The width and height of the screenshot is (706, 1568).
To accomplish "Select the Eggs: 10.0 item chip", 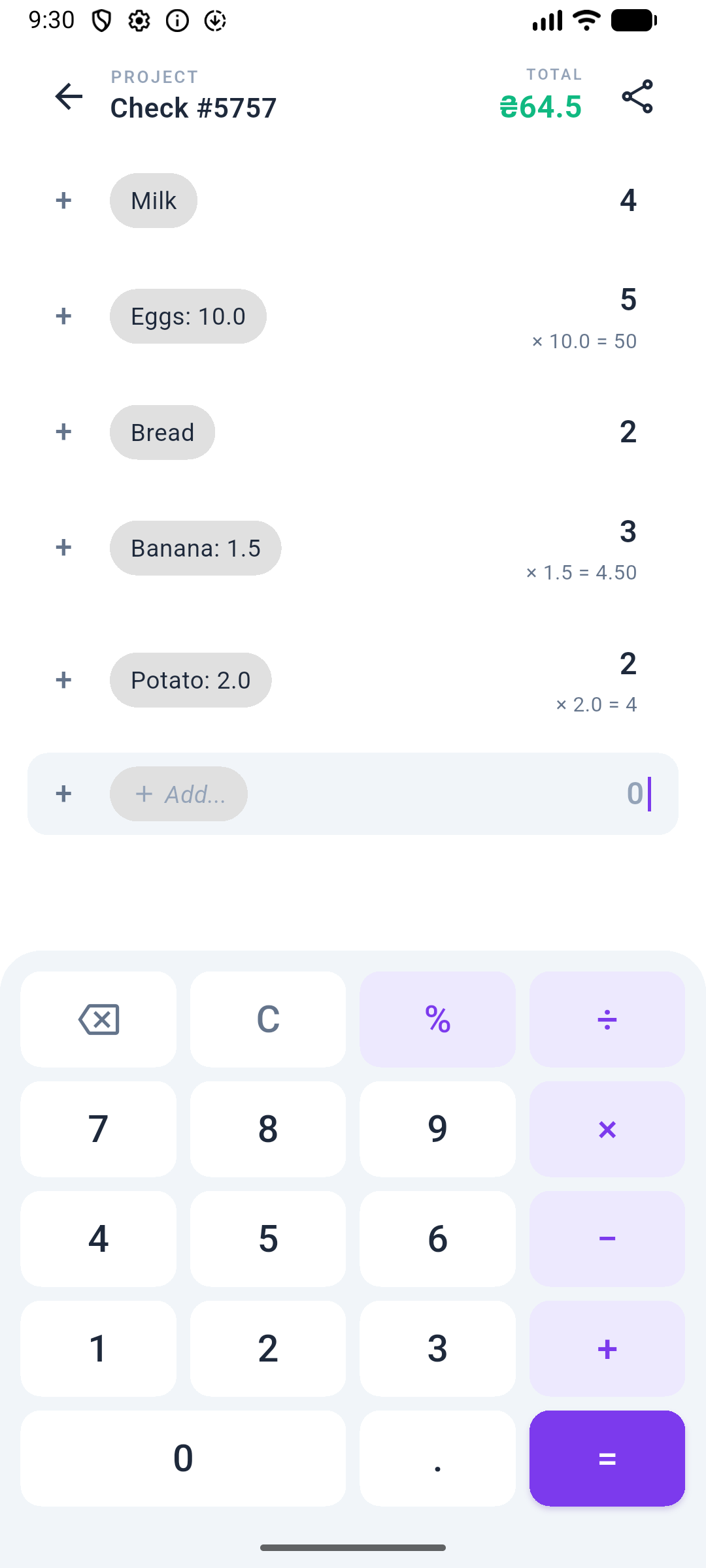I will point(188,316).
